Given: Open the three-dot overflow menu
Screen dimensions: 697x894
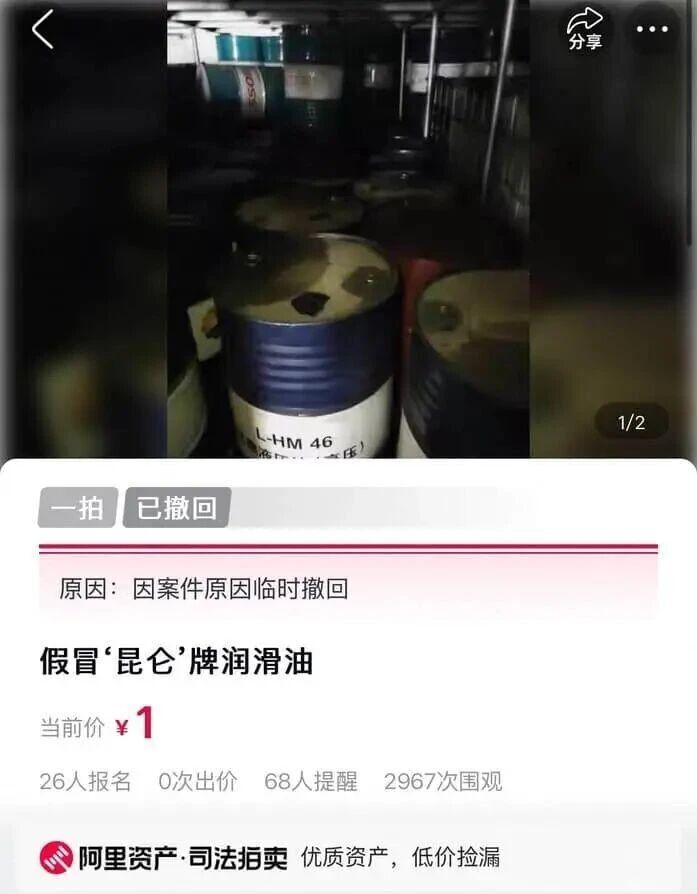Looking at the screenshot, I should coord(652,30).
